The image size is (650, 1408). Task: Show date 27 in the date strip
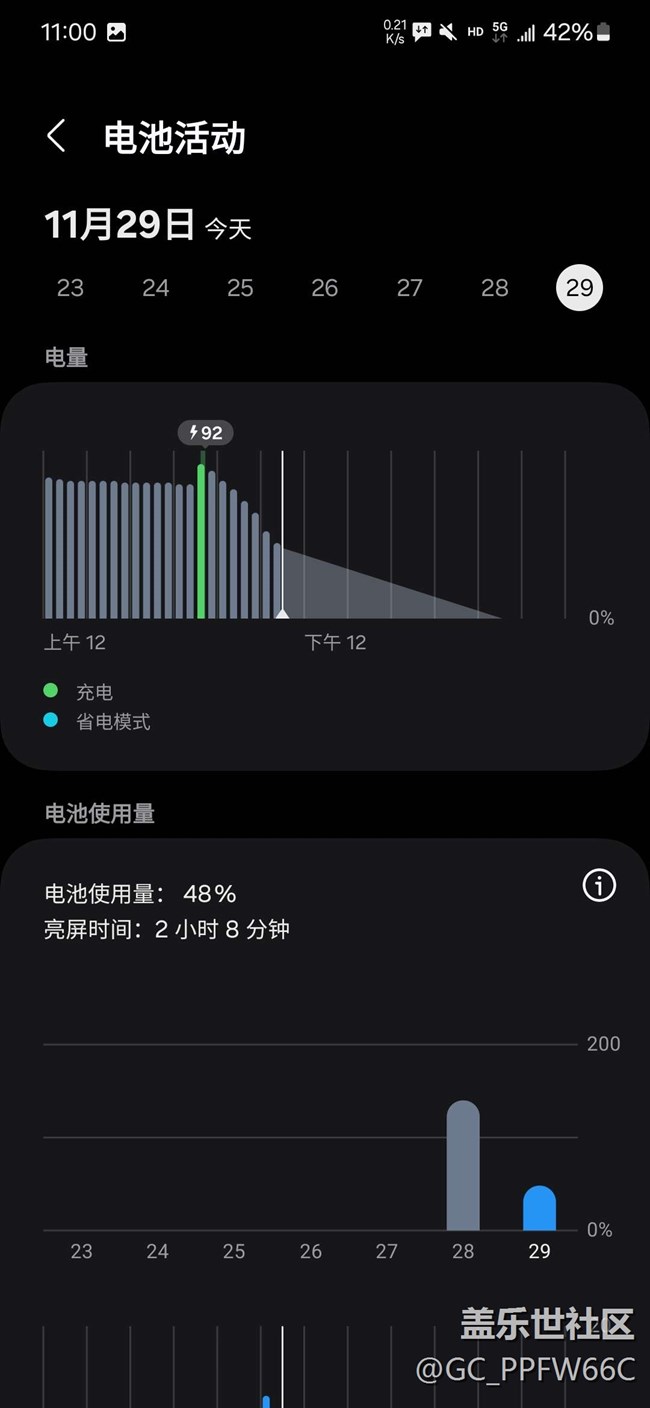410,288
